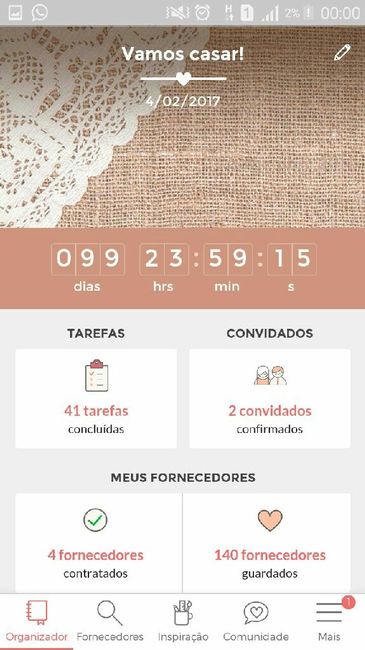View the 140 fornecedores guardados
The width and height of the screenshot is (365, 650).
[267, 543]
